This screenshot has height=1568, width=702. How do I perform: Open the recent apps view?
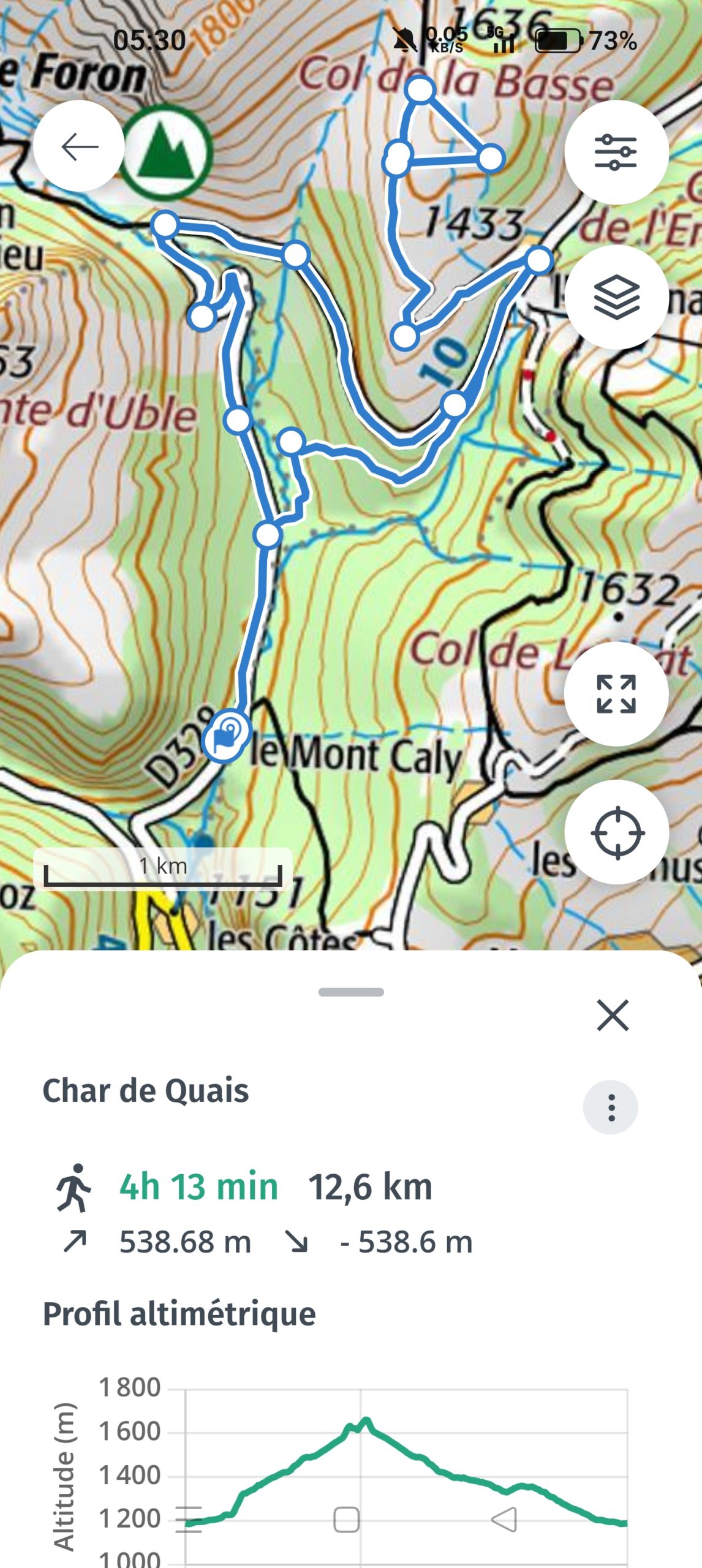189,1519
